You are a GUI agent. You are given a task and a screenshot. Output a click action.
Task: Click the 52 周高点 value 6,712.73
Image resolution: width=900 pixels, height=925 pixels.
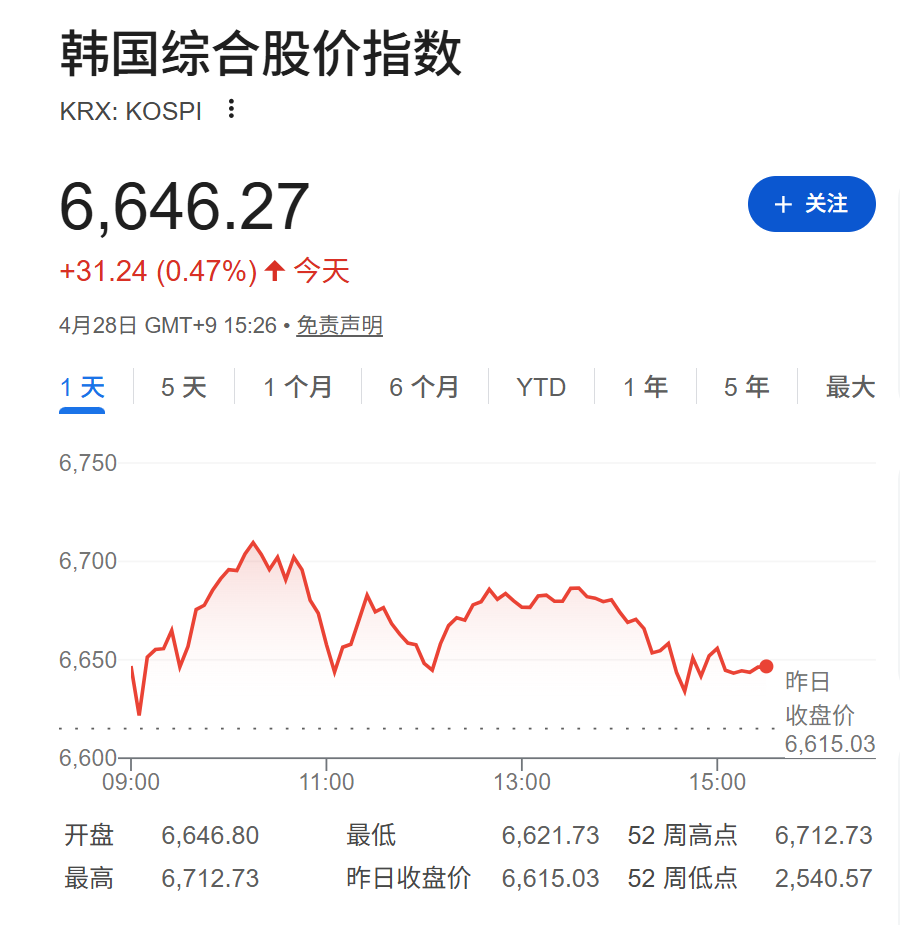tap(823, 835)
